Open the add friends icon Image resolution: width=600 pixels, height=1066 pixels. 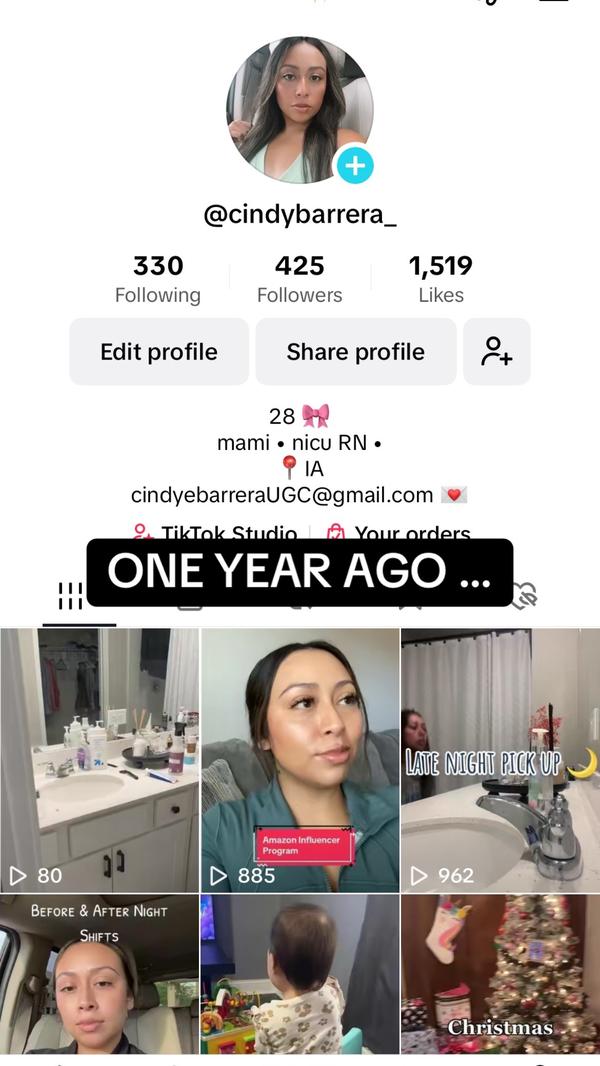point(496,352)
